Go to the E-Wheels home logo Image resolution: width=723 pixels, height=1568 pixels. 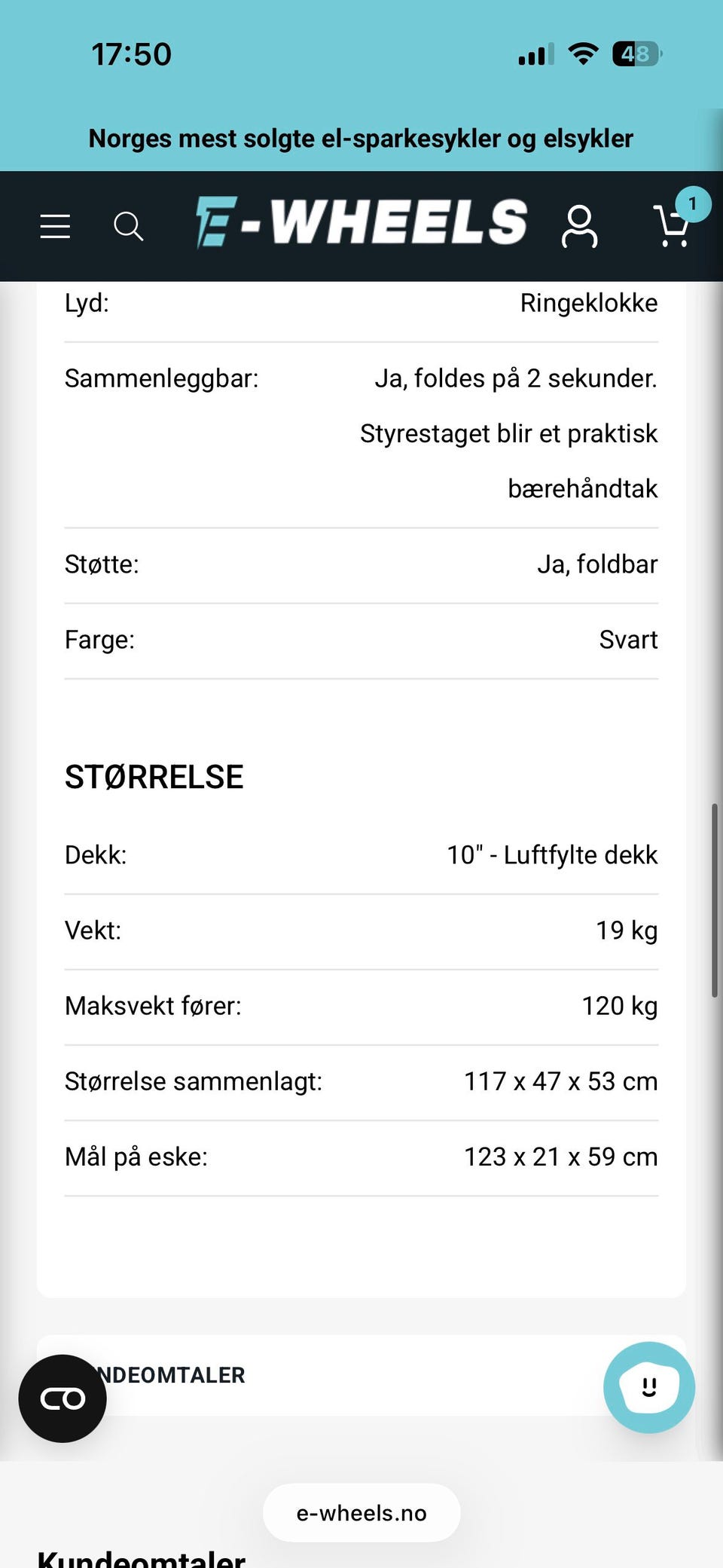pyautogui.click(x=361, y=222)
